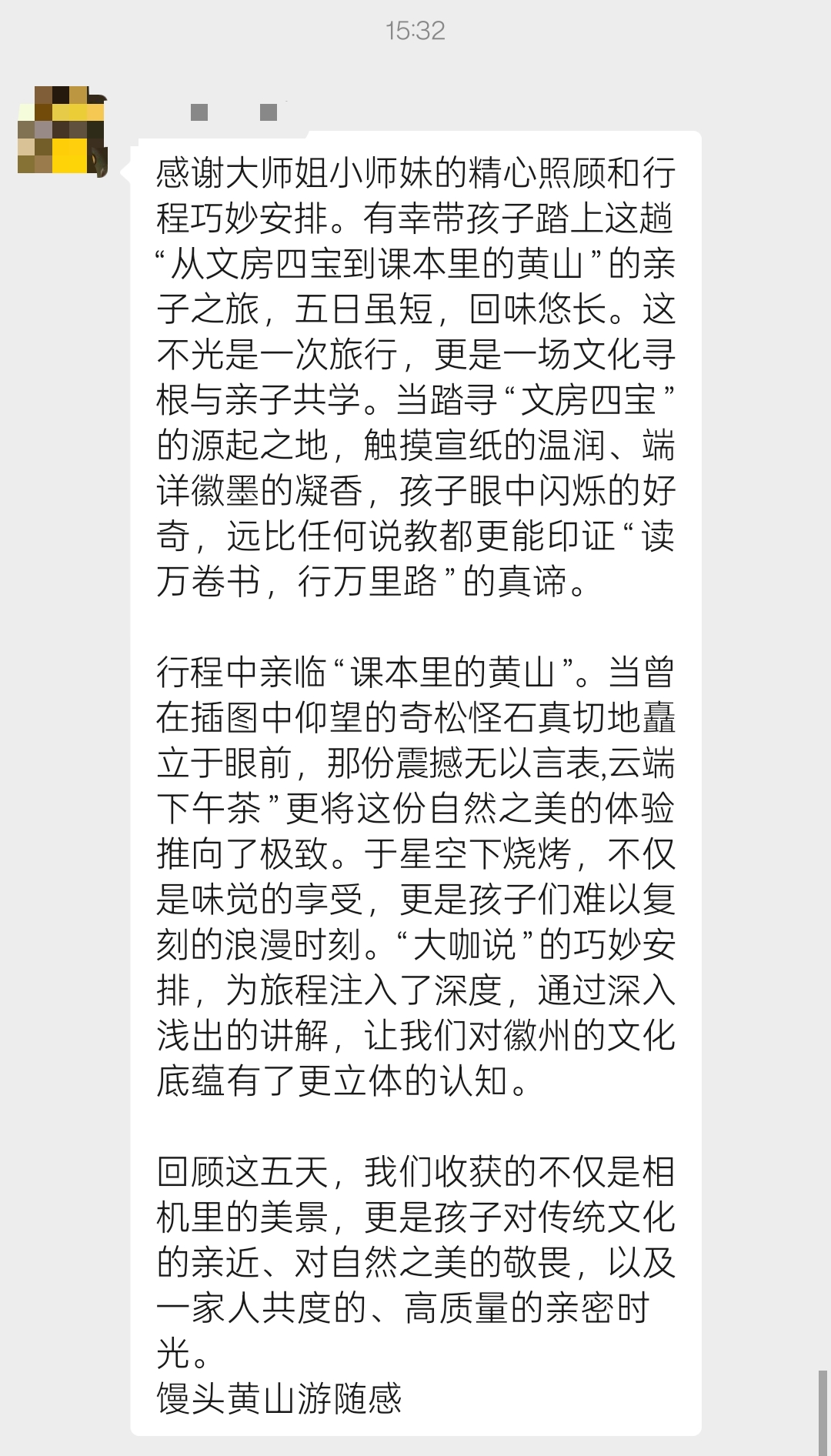Open the message sender's profile avatar
The image size is (831, 1456).
click(62, 131)
